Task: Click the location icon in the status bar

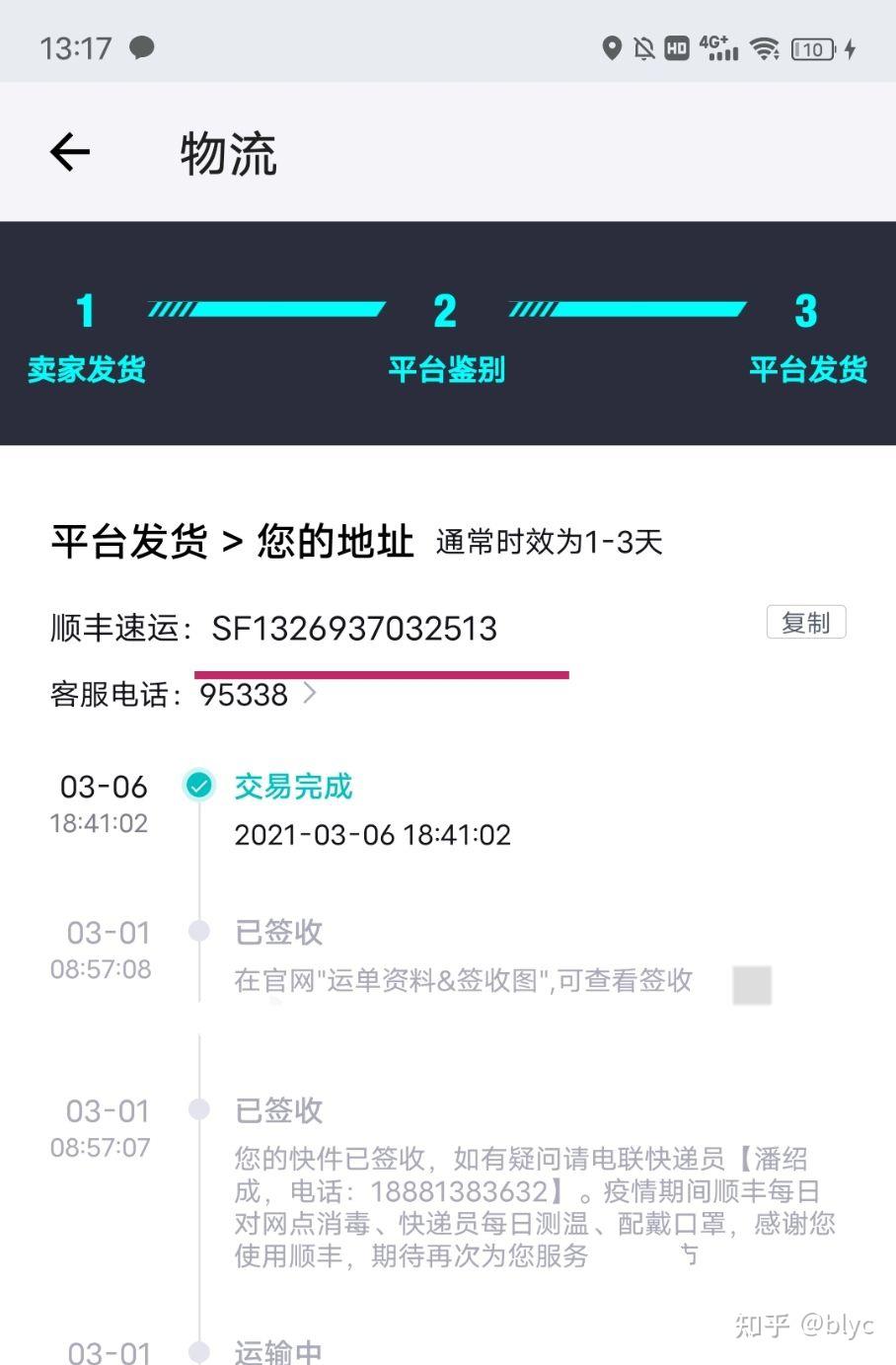Action: pos(611,47)
